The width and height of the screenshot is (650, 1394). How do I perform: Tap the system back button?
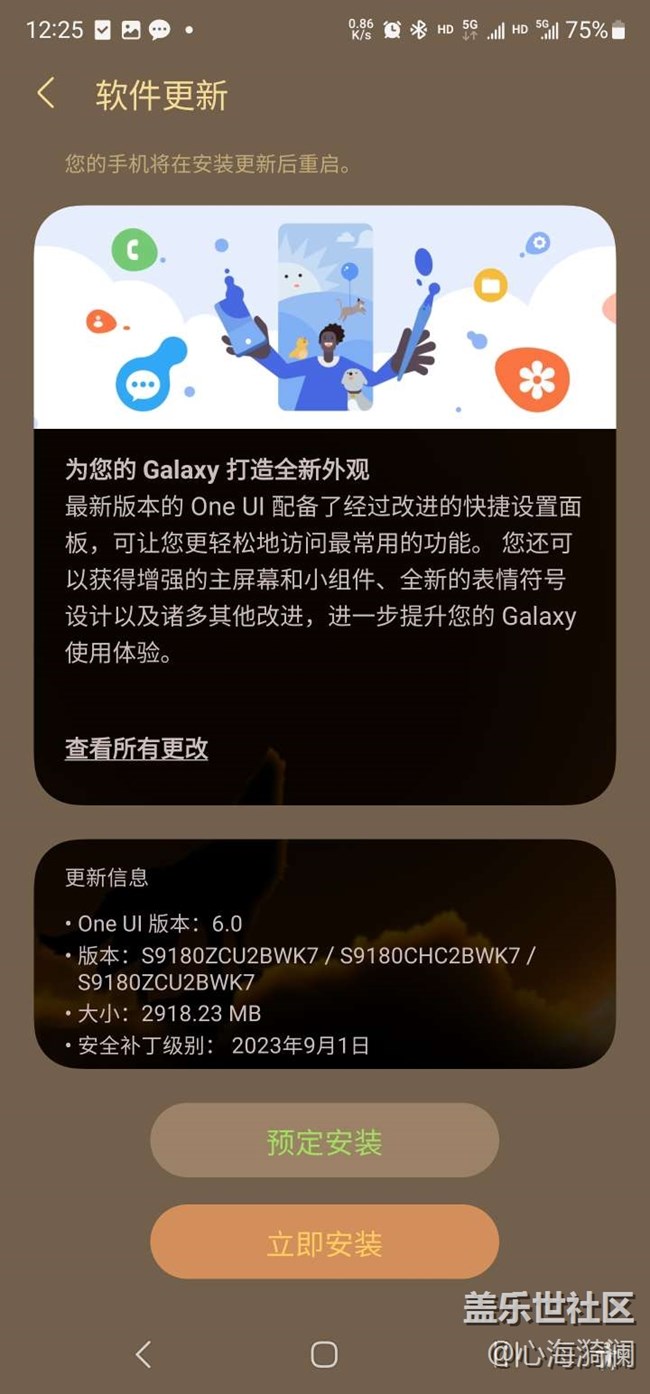pyautogui.click(x=143, y=1354)
